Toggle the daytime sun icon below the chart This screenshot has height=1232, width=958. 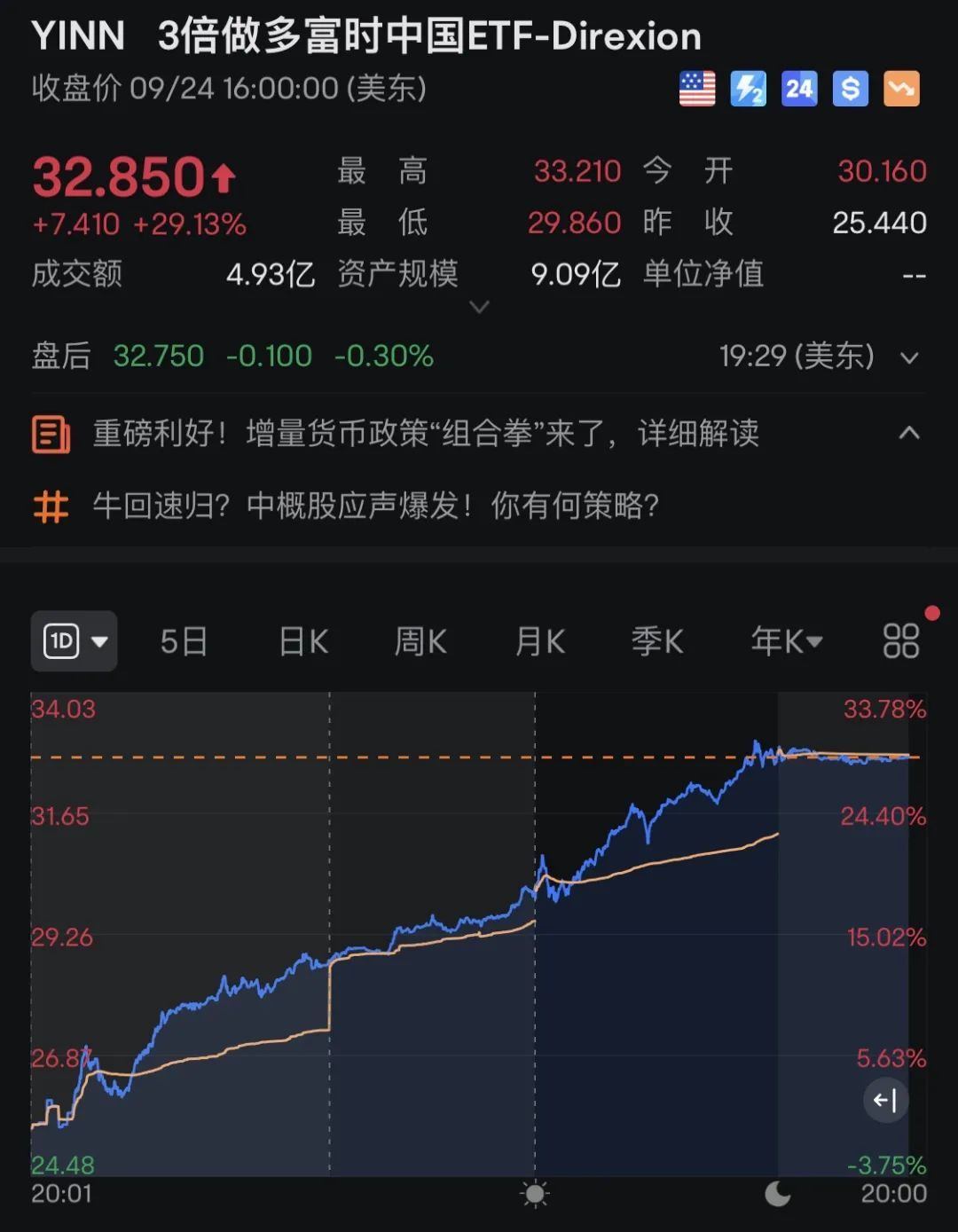click(536, 1195)
